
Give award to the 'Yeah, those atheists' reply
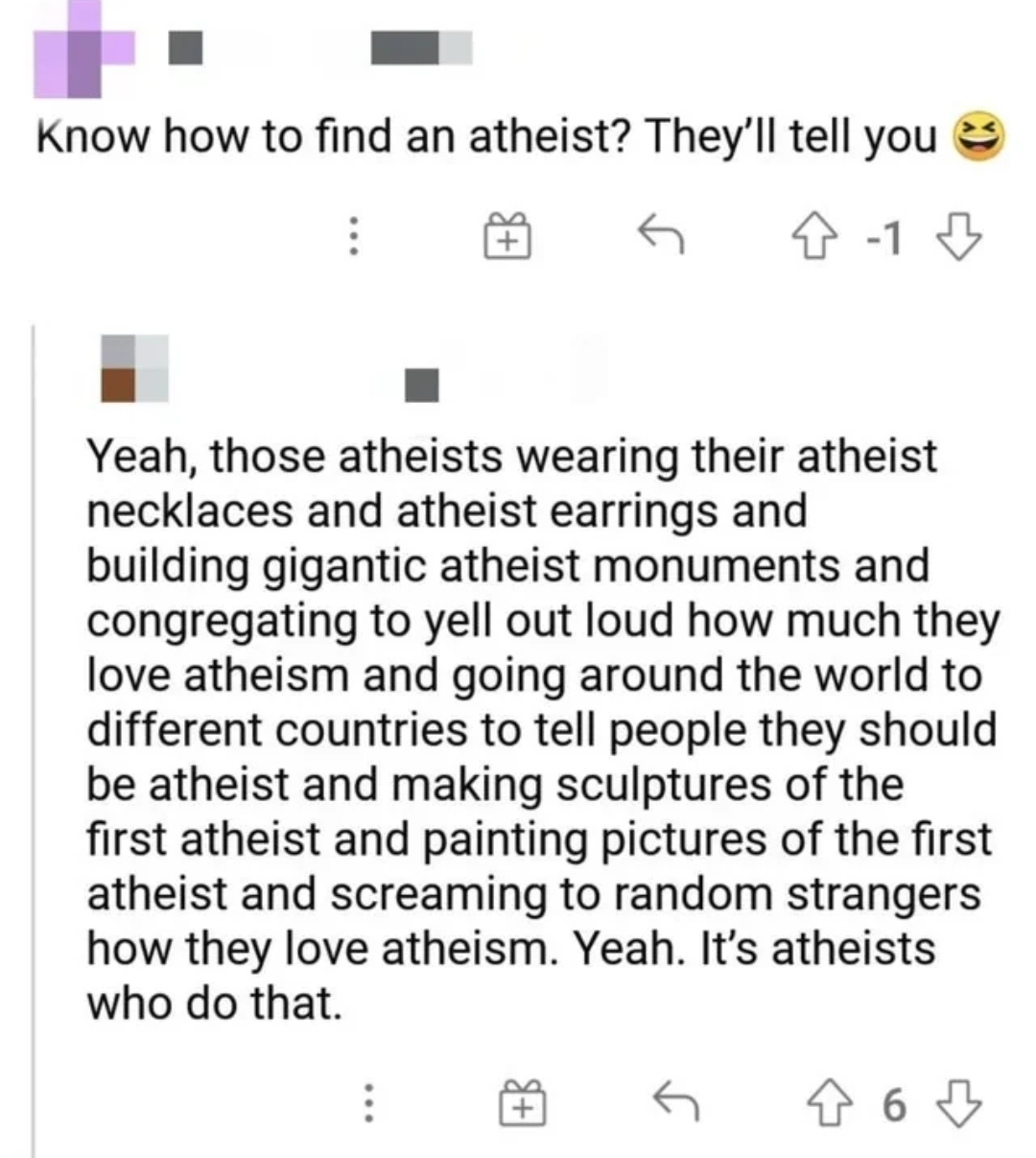point(522,1104)
